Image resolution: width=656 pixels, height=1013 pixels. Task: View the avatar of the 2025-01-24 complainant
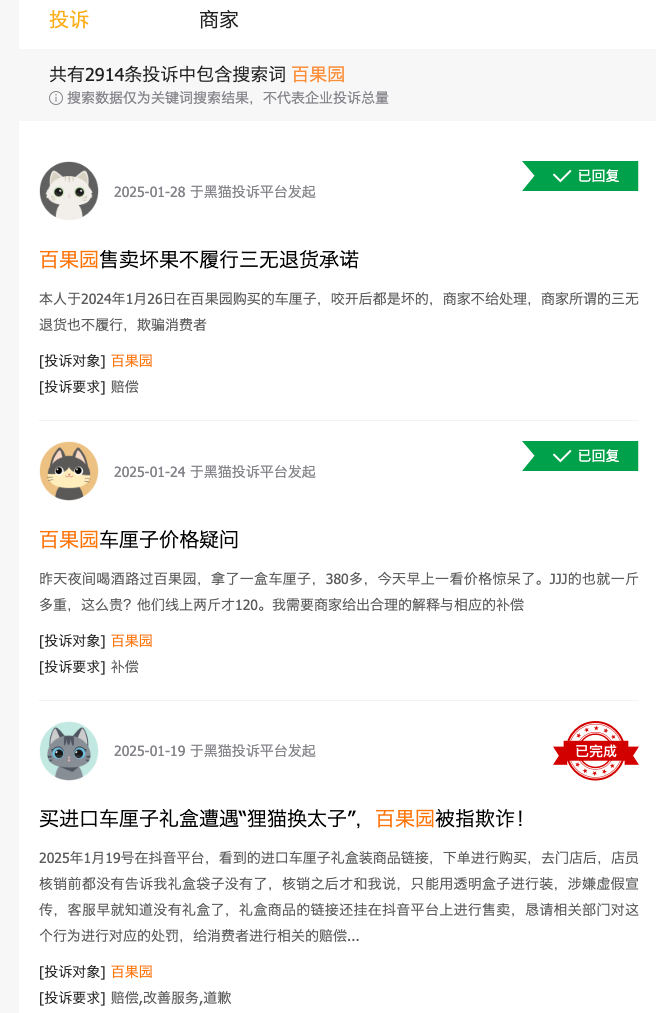tap(69, 471)
